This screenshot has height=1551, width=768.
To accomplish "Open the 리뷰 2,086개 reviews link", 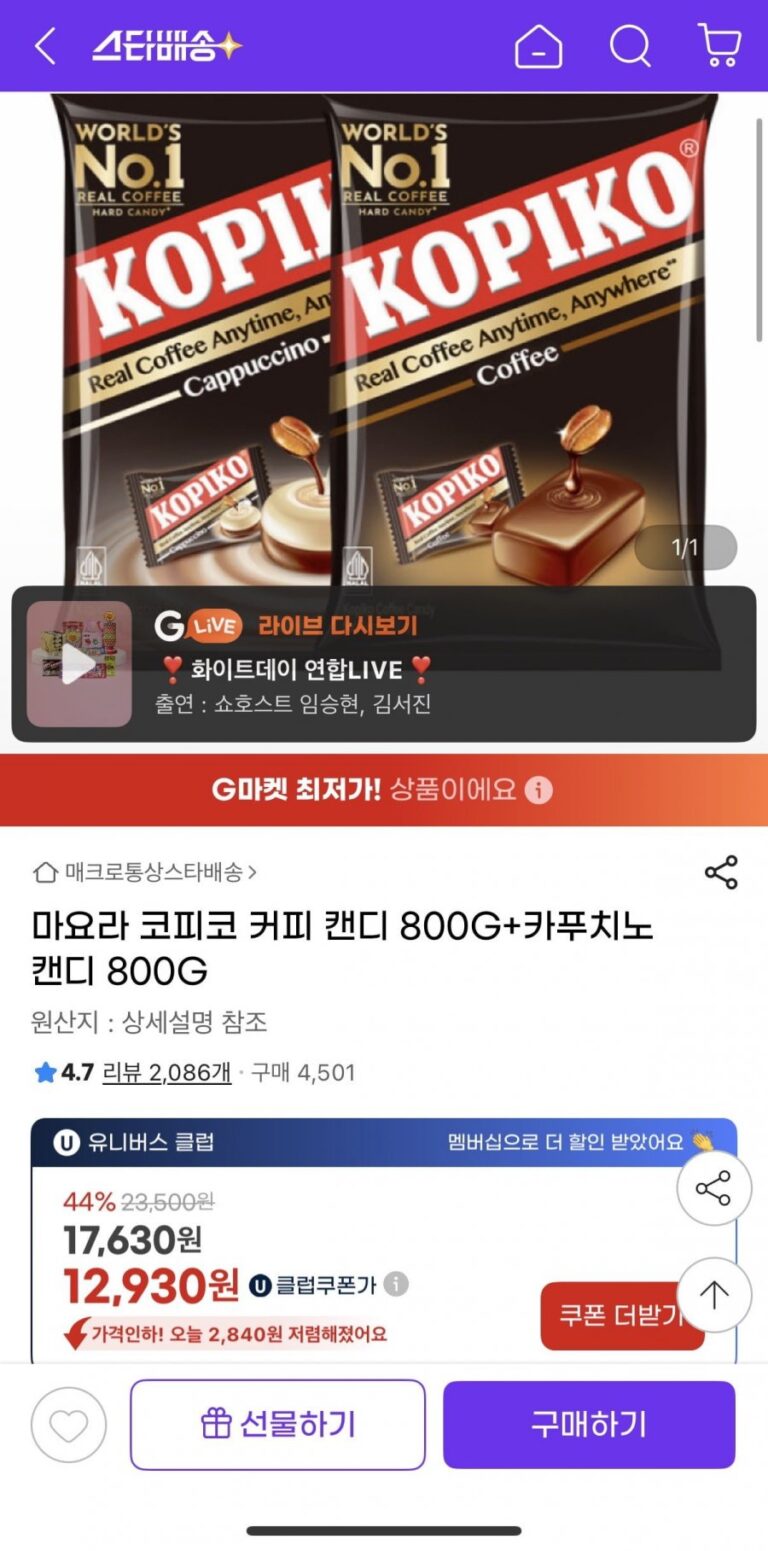I will (x=166, y=1073).
